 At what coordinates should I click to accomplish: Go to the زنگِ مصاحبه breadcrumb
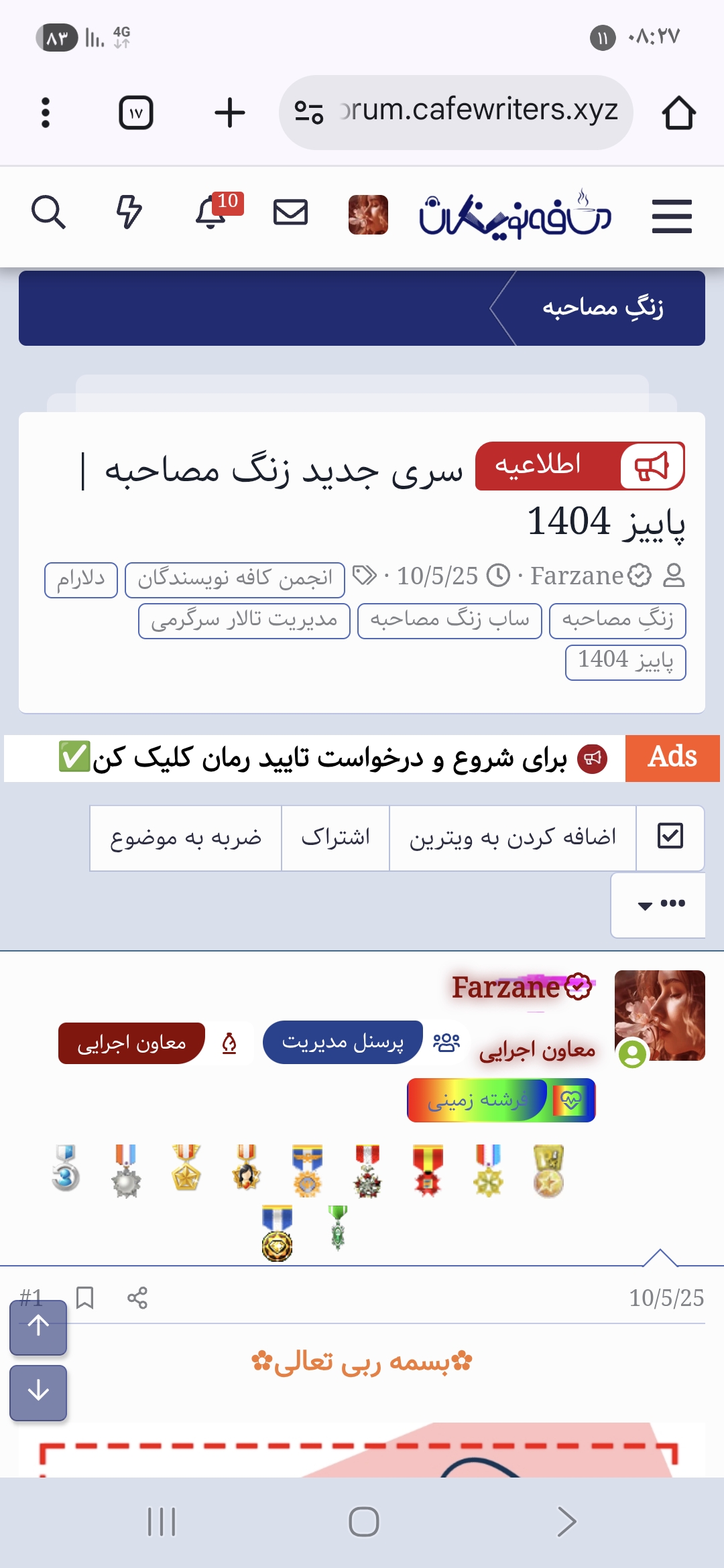[602, 308]
